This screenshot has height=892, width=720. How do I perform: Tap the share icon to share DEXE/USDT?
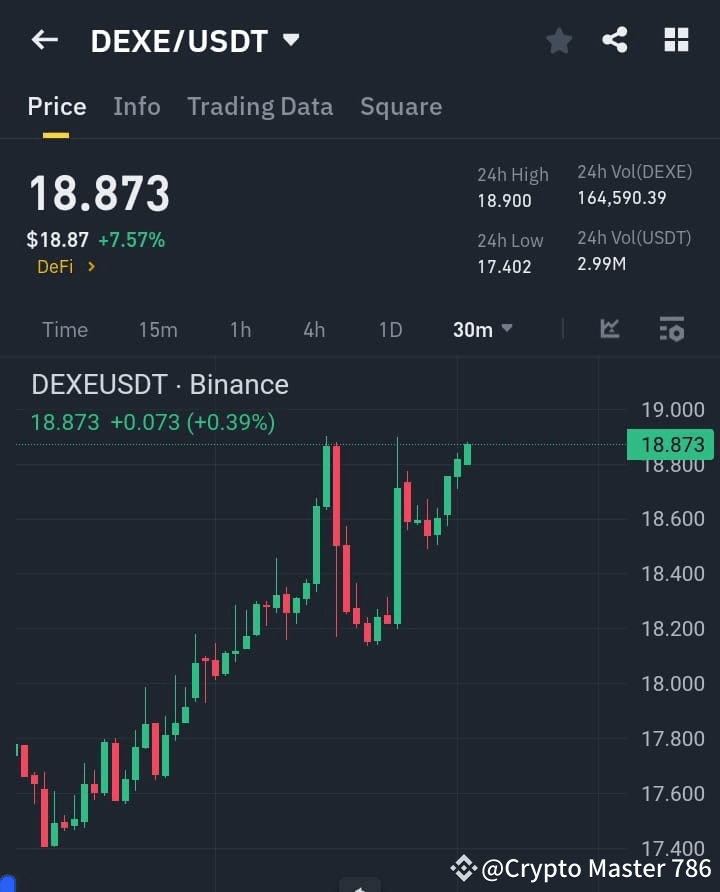615,40
